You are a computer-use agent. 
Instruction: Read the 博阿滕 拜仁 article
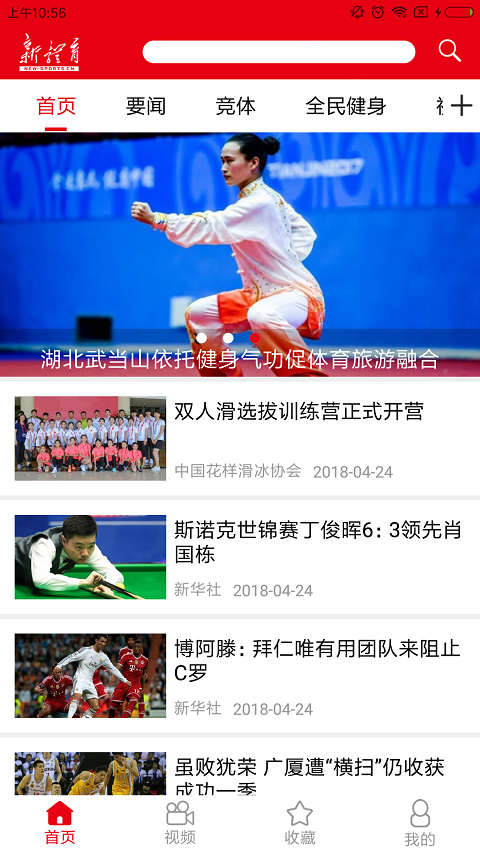[x=240, y=676]
